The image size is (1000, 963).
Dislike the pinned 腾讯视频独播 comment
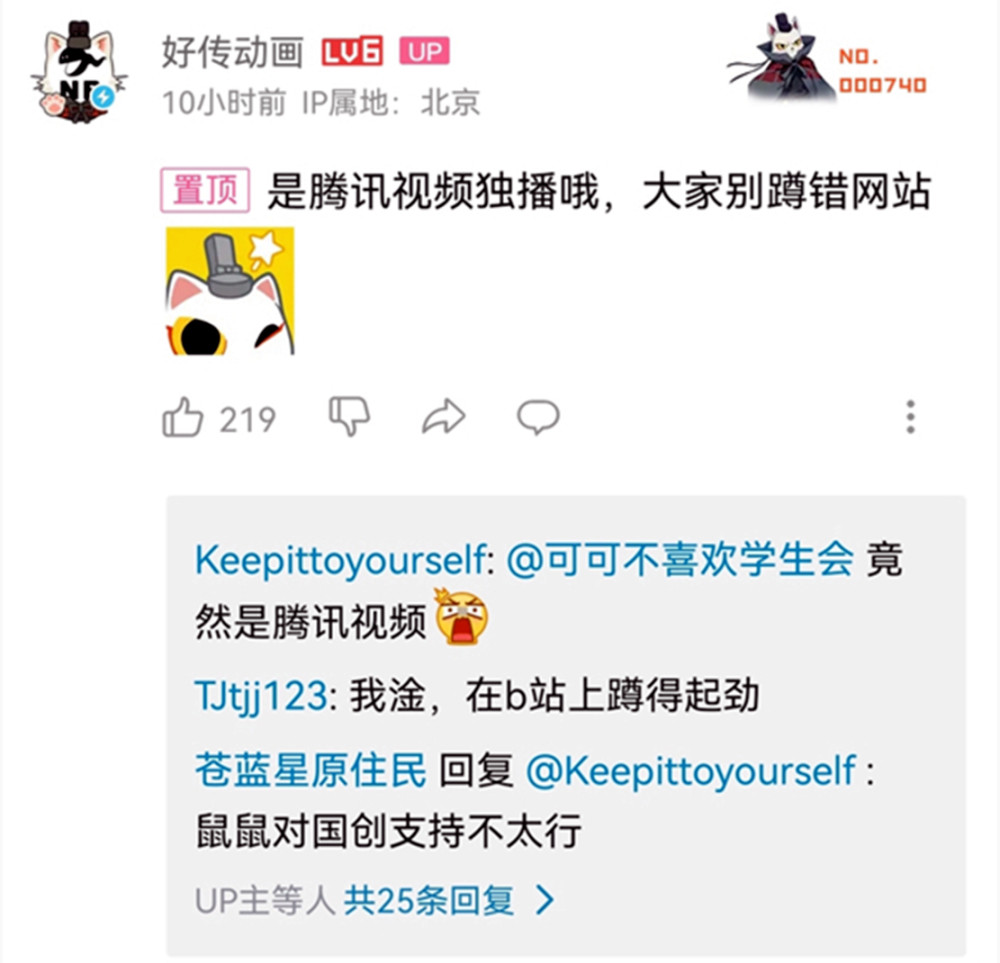[x=349, y=416]
